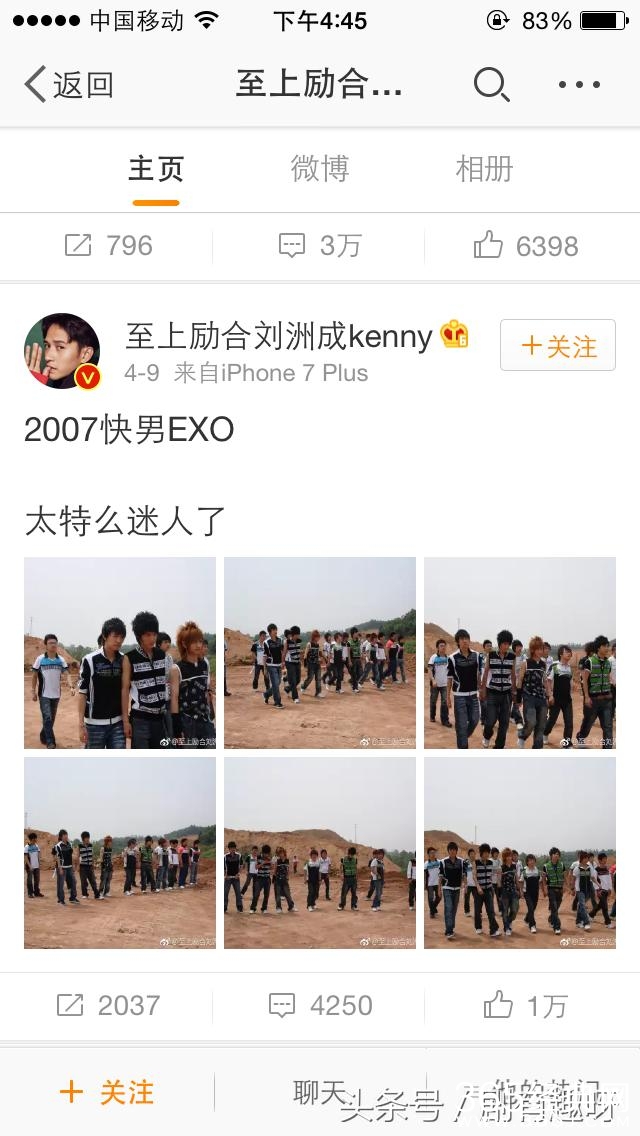Start a chat with 聊天 at the bottom
The width and height of the screenshot is (640, 1136).
[x=320, y=1092]
